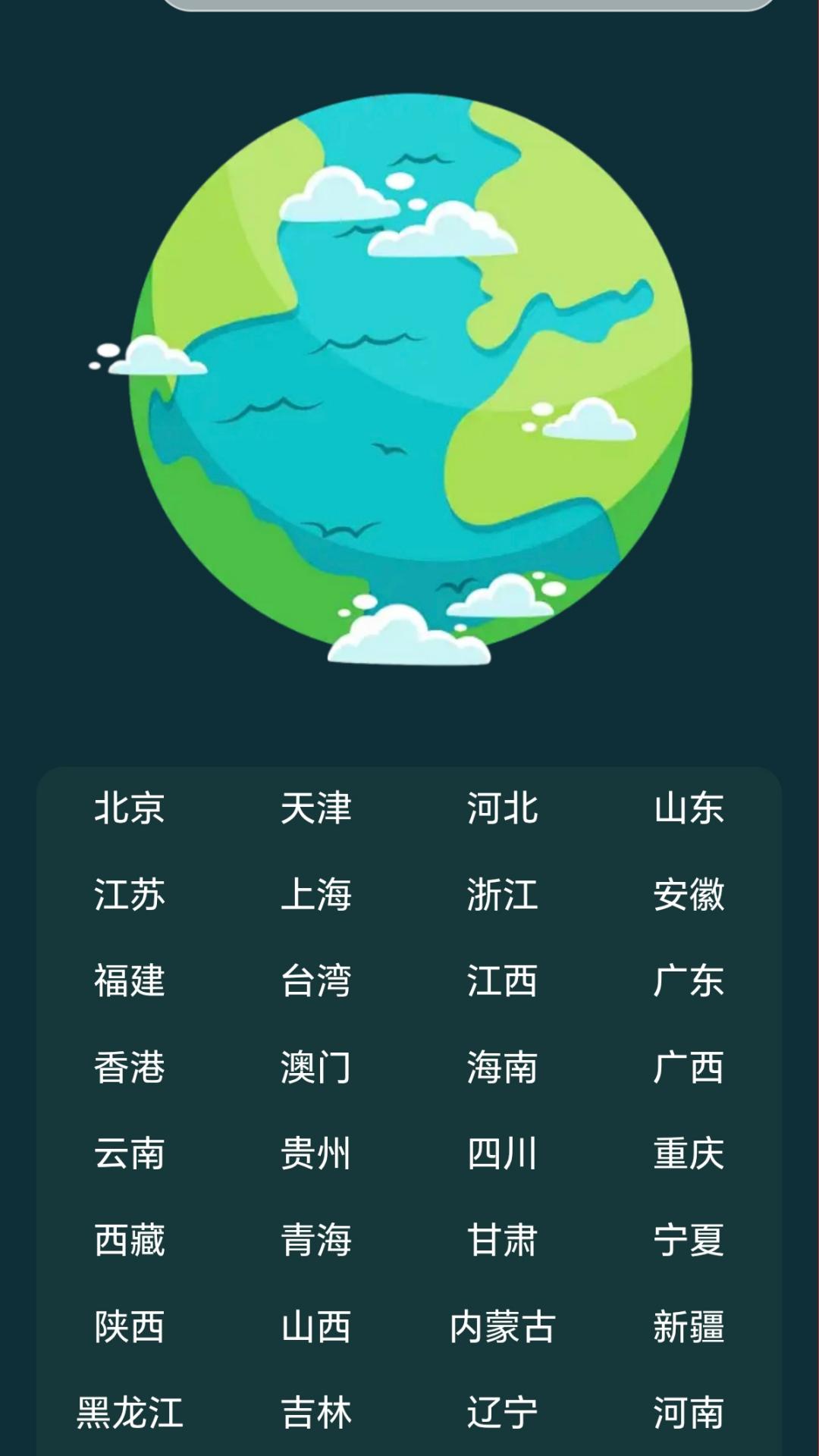Image resolution: width=819 pixels, height=1456 pixels.
Task: Select 天津 (Tianjin) region
Action: 317,809
